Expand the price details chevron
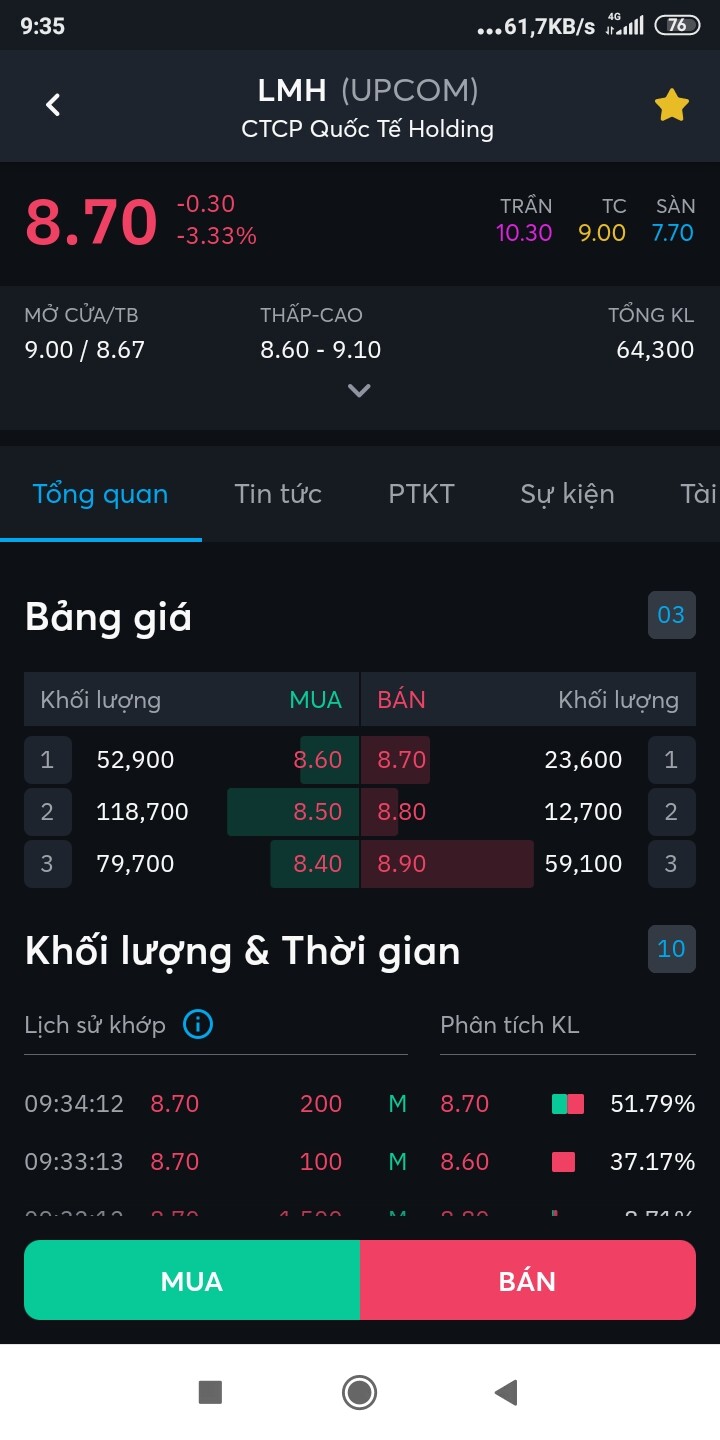The height and width of the screenshot is (1440, 720). [x=359, y=391]
